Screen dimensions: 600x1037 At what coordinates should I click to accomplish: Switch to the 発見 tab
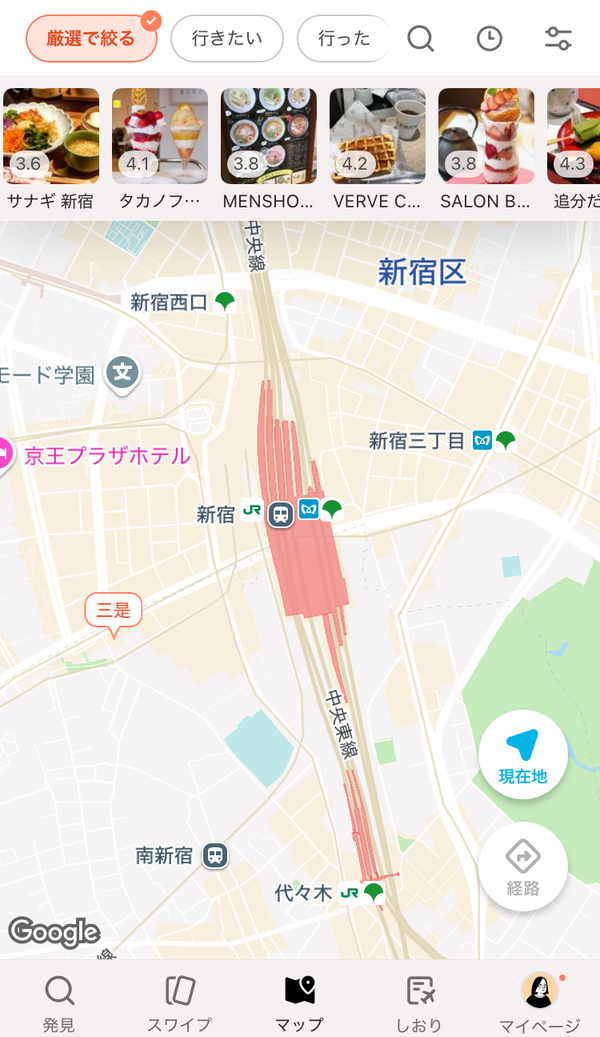59,1004
